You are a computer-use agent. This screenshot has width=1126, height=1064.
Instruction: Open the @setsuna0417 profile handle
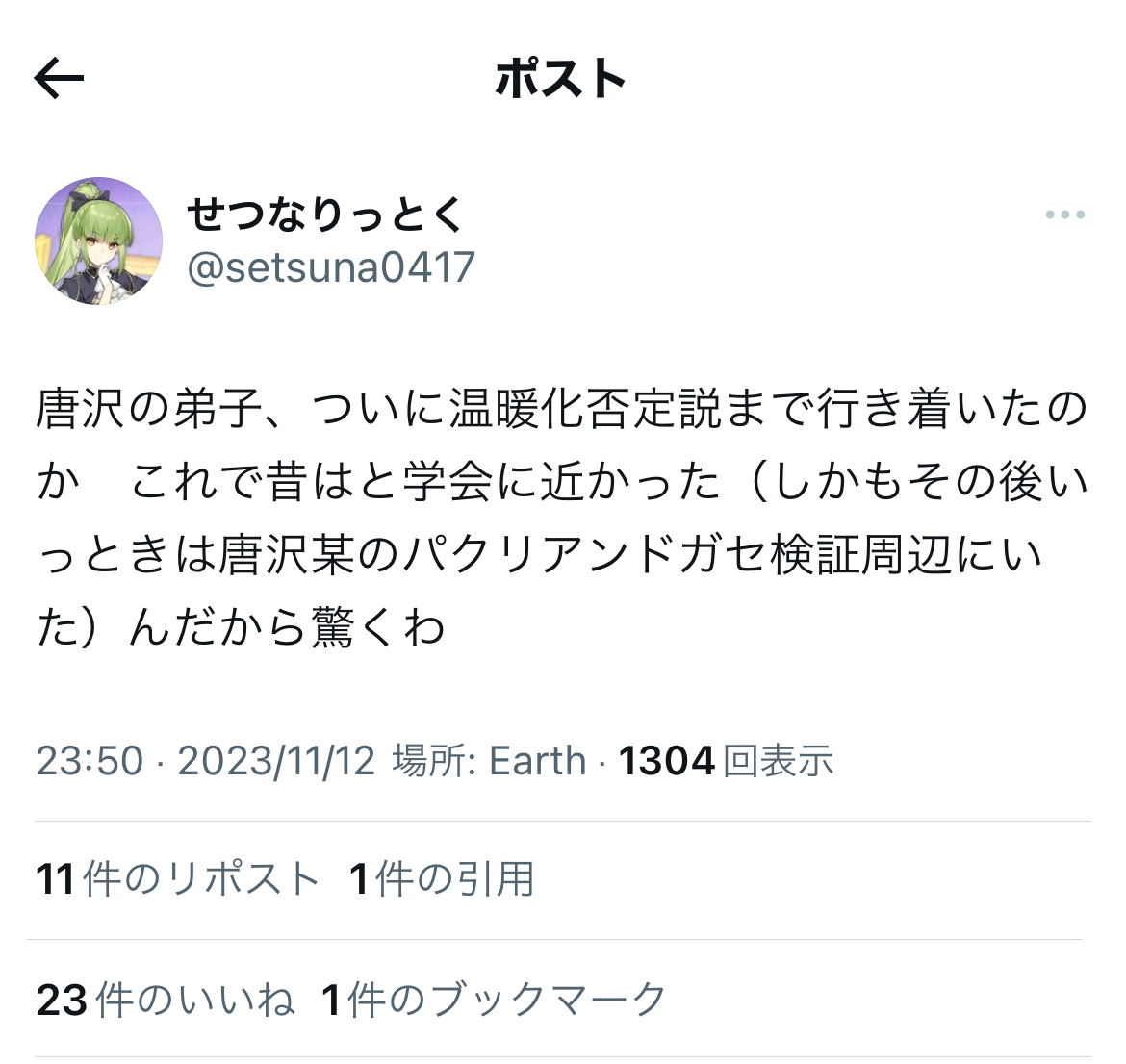331,267
